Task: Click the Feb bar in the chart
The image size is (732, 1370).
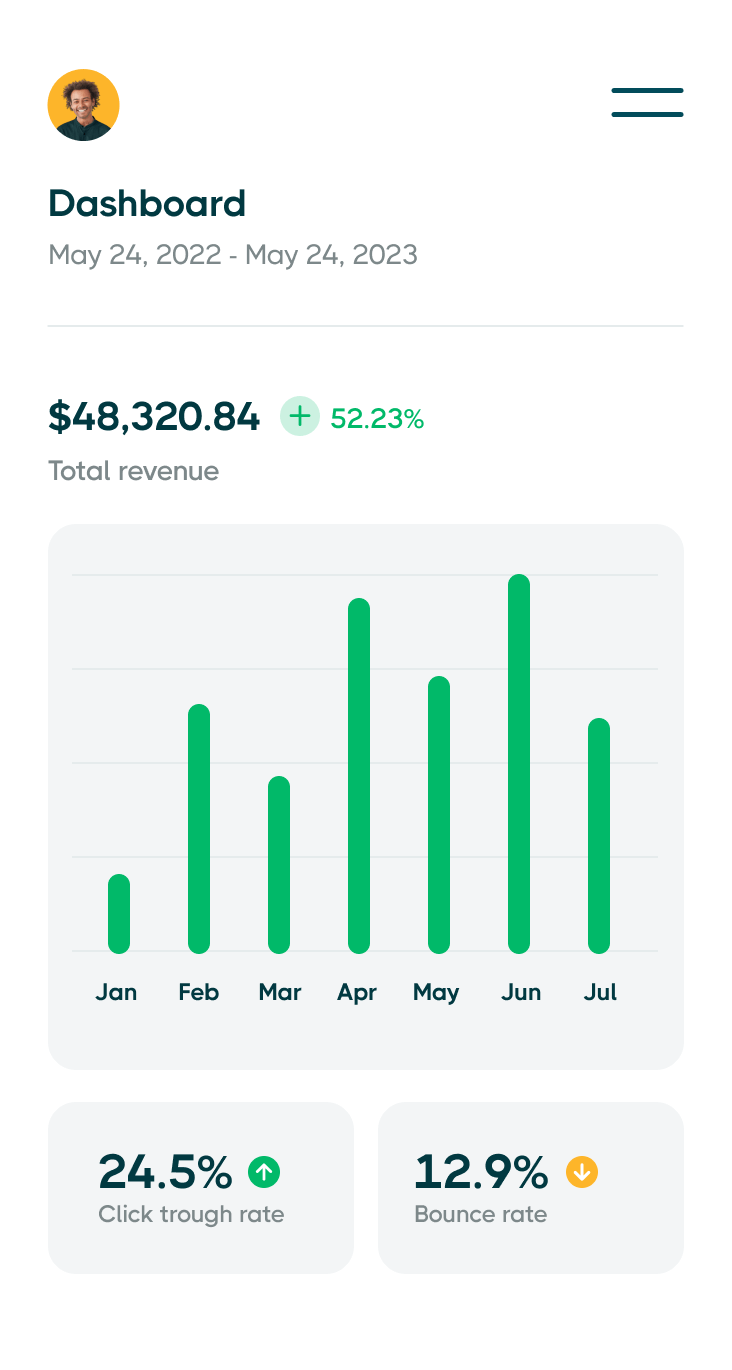Action: (198, 828)
